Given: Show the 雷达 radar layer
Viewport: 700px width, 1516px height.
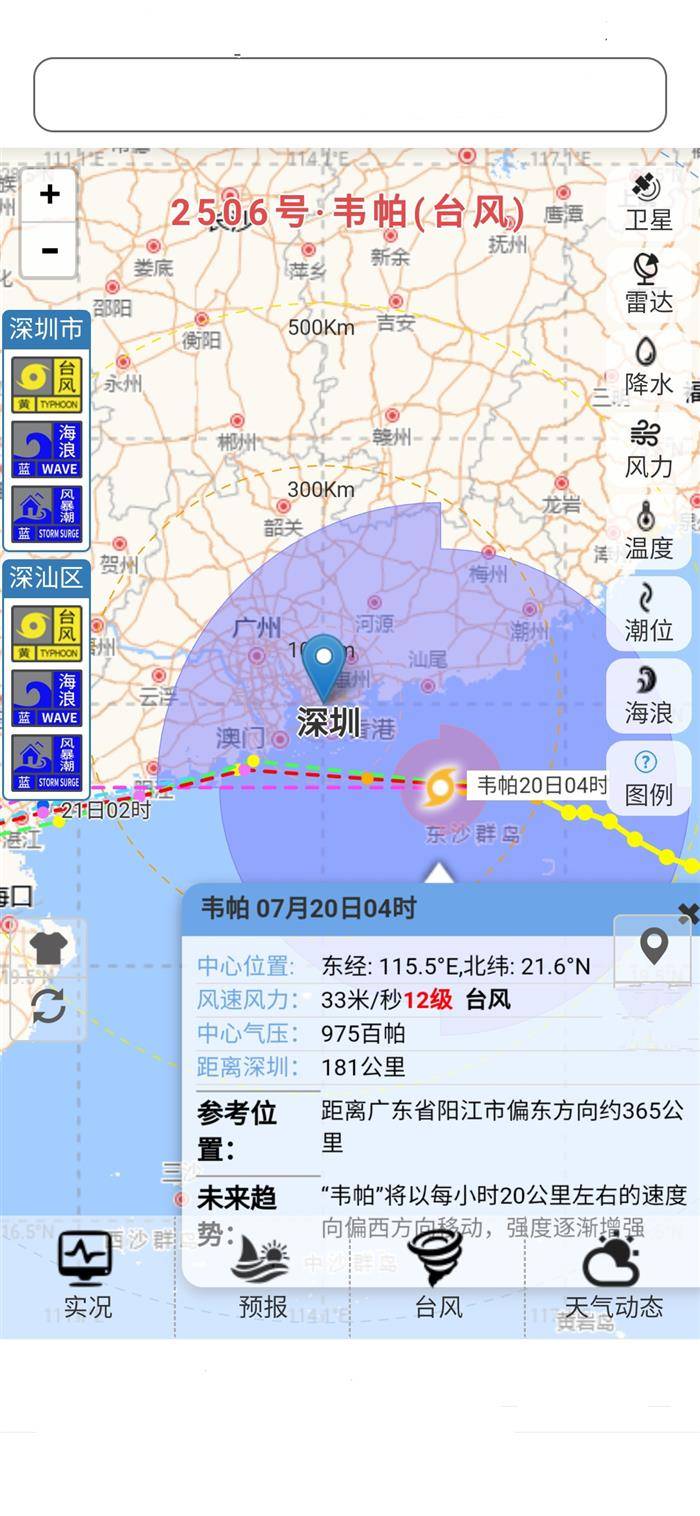Looking at the screenshot, I should tap(648, 283).
